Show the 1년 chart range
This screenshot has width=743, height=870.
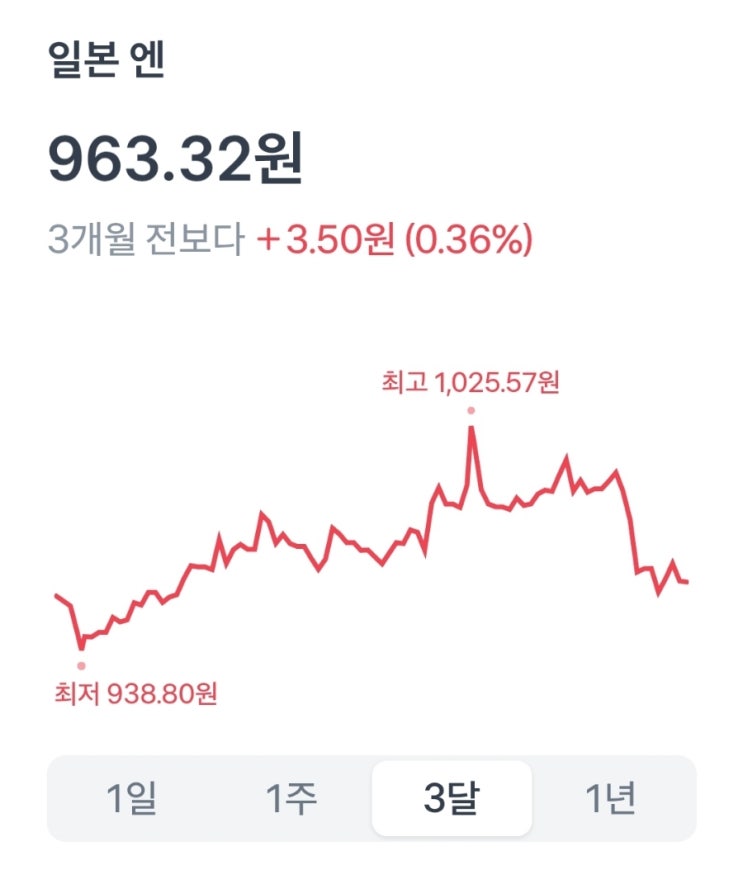(x=611, y=799)
